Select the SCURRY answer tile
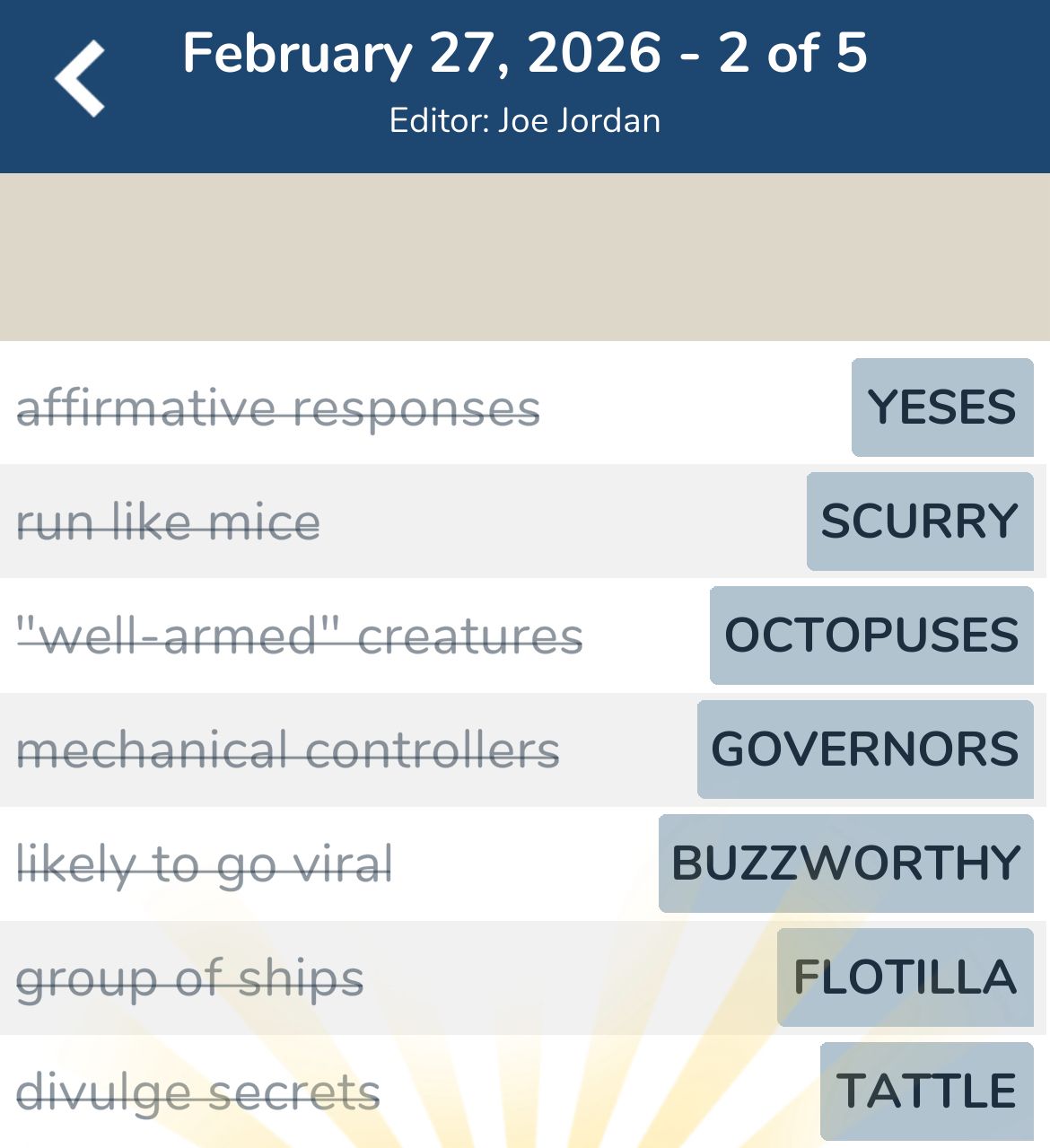 (918, 521)
